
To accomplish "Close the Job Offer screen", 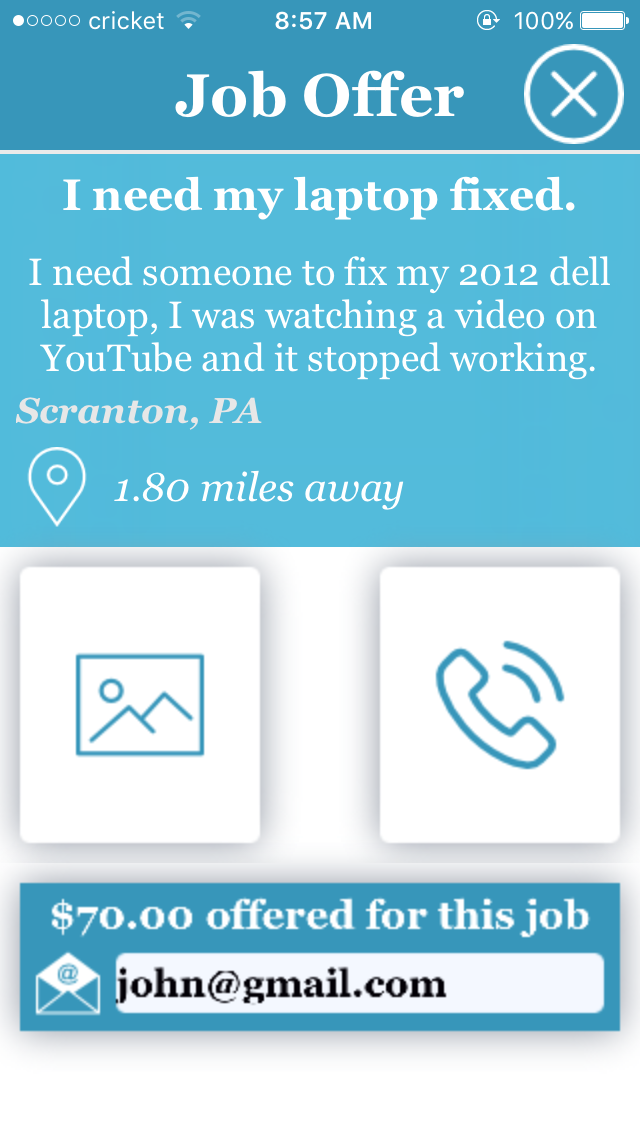I will pos(574,95).
